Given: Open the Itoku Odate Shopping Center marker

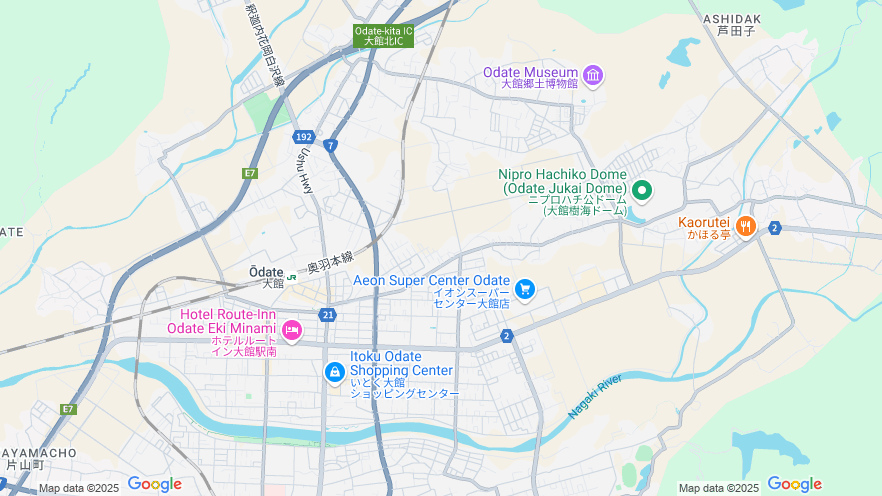Looking at the screenshot, I should (335, 372).
